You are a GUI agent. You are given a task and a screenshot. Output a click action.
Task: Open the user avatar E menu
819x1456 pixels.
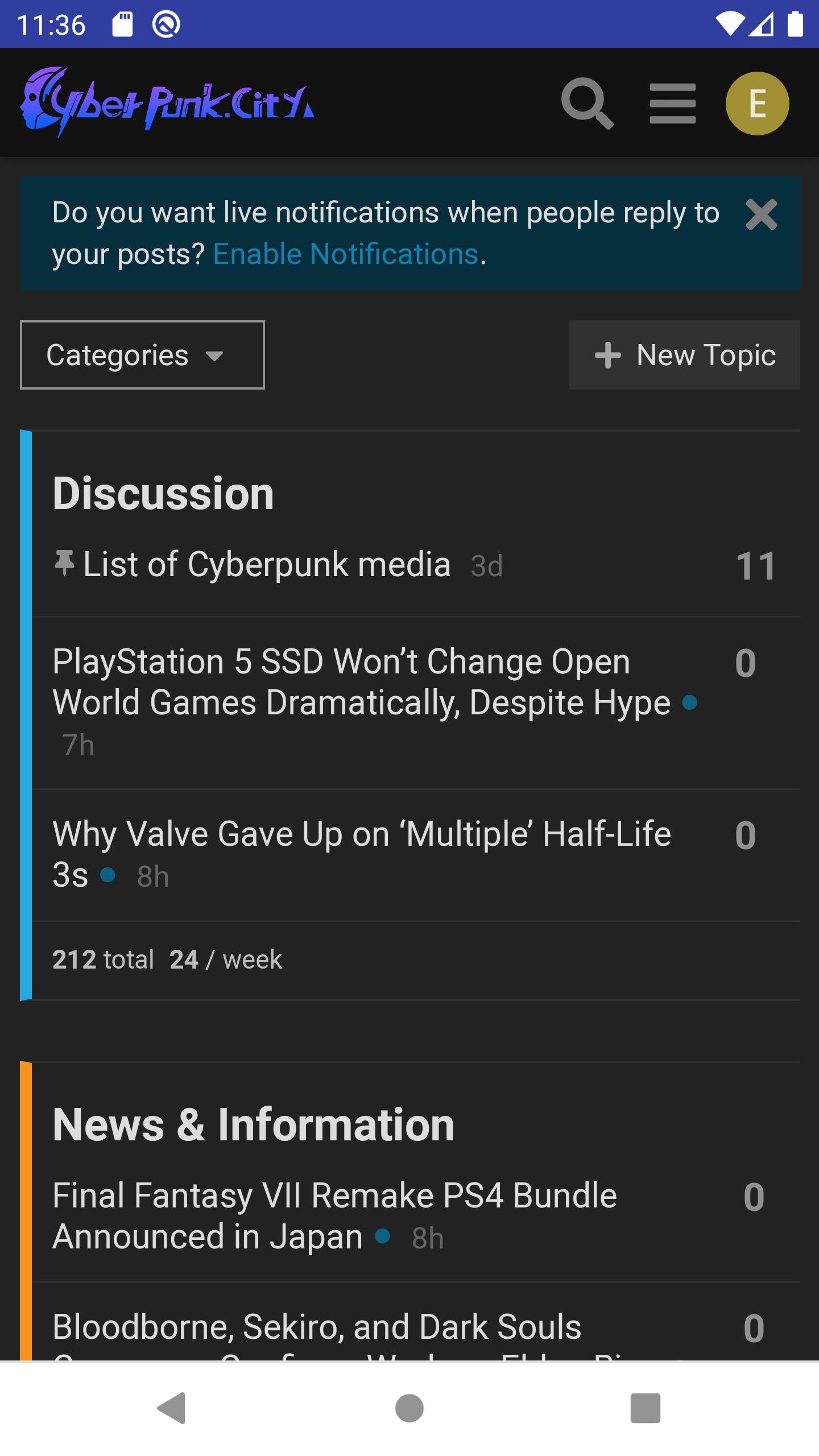757,104
